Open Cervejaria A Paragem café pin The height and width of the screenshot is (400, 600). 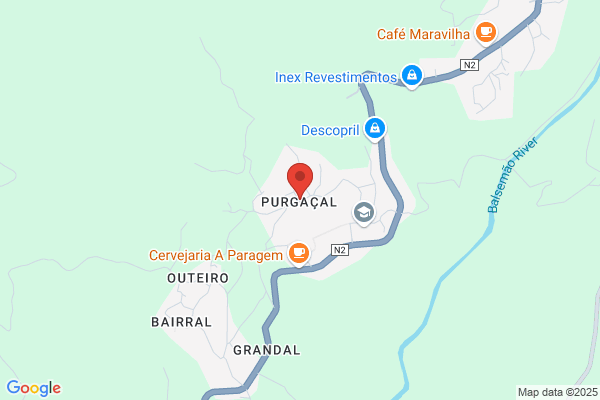pos(299,254)
